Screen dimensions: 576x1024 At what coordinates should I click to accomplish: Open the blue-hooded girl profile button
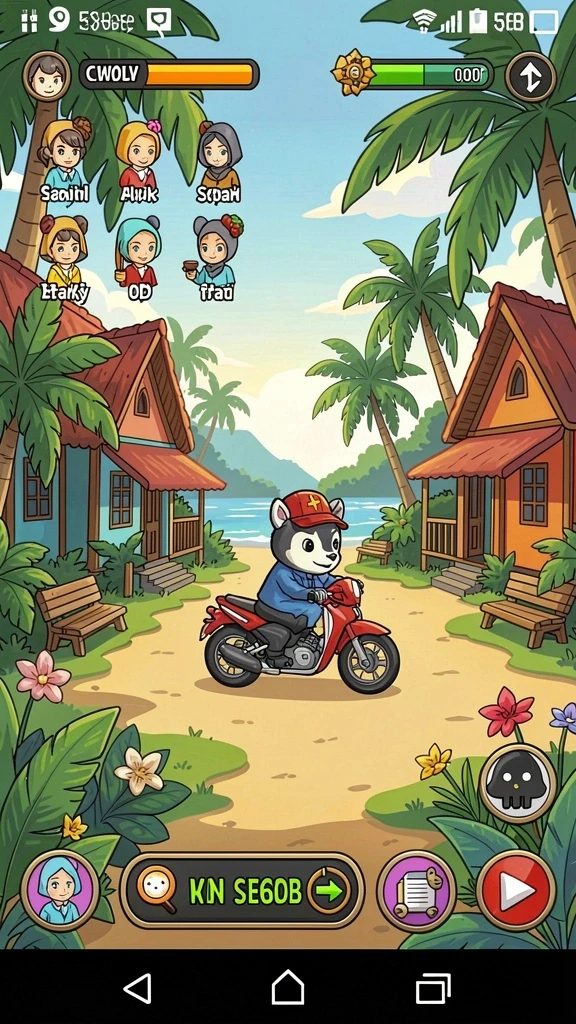tap(59, 889)
